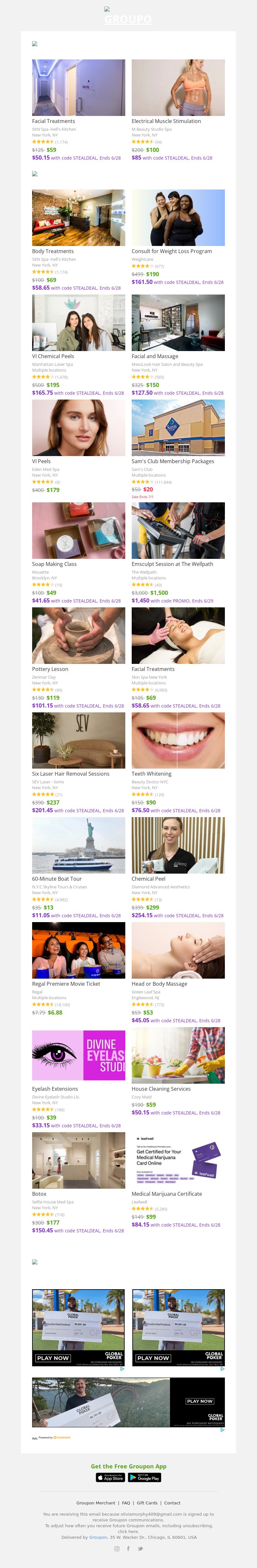This screenshot has height=1568, width=257.
Task: Tap the Contact link in the footer
Action: [x=172, y=1503]
